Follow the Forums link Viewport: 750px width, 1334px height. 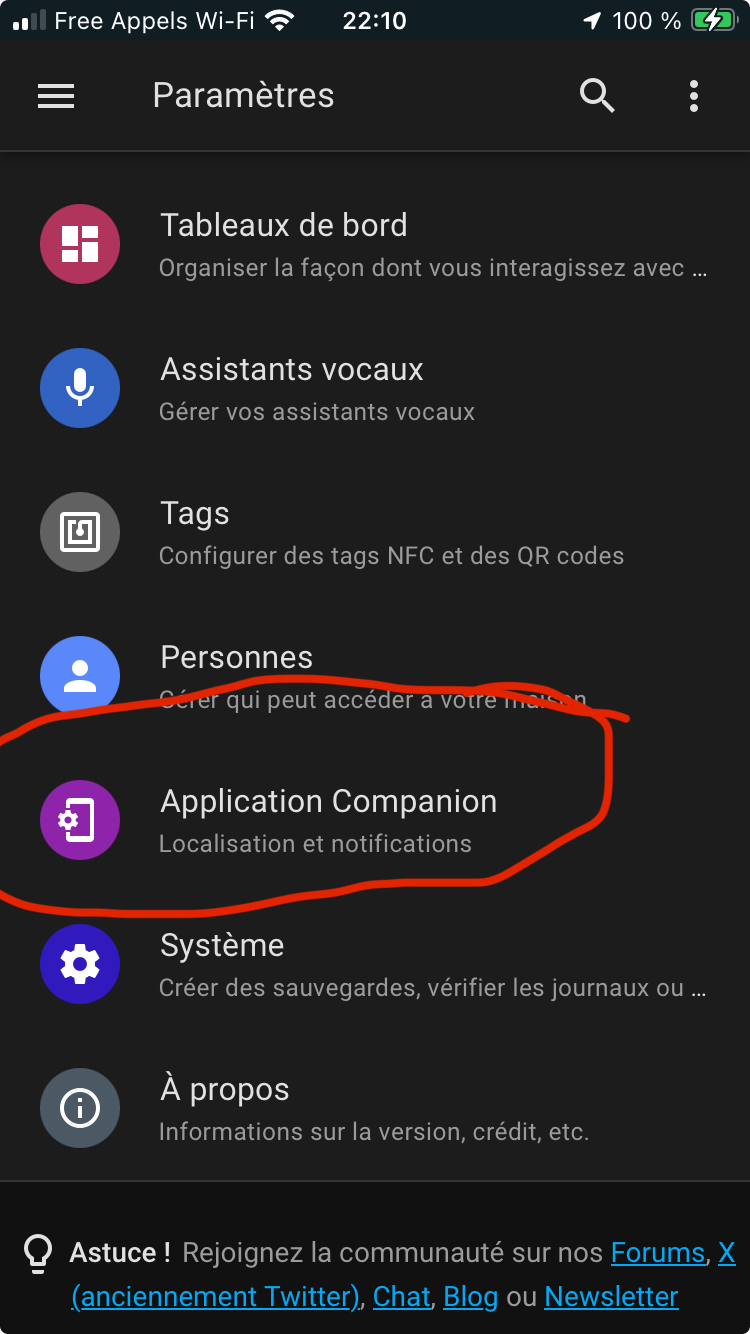tap(657, 1252)
